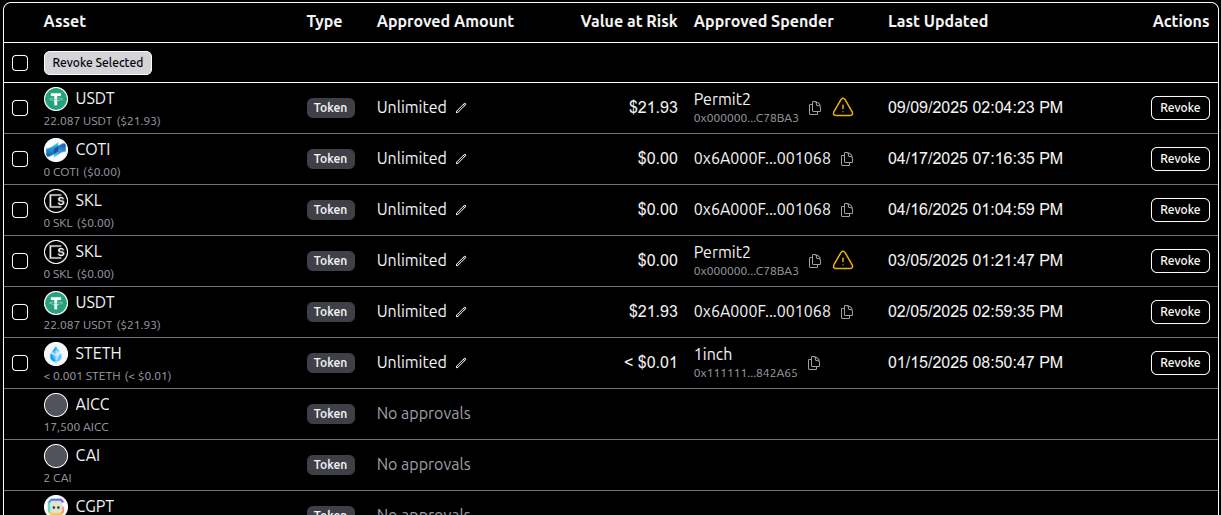Select the STETH row checkbox

tap(20, 363)
